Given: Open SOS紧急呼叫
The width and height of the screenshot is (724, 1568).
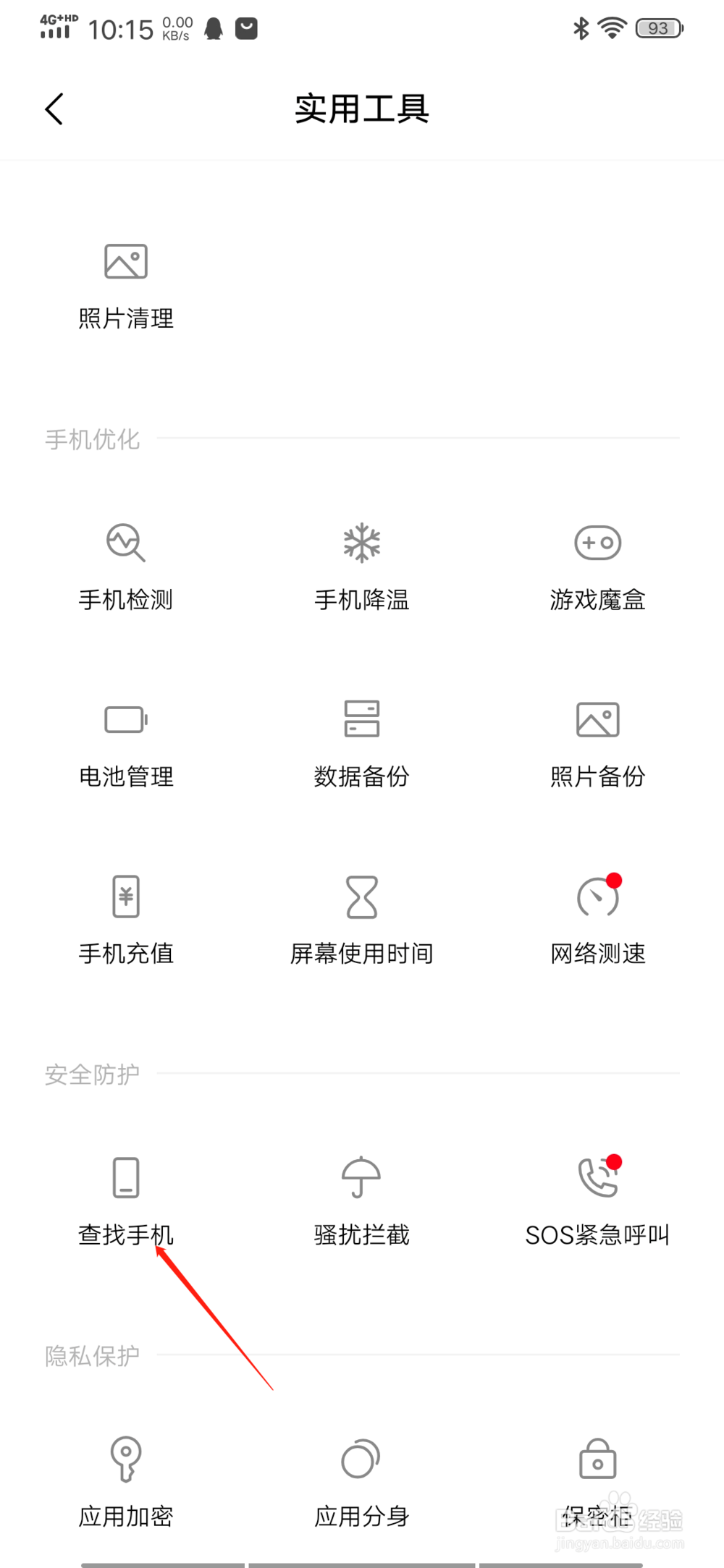Looking at the screenshot, I should (598, 1203).
